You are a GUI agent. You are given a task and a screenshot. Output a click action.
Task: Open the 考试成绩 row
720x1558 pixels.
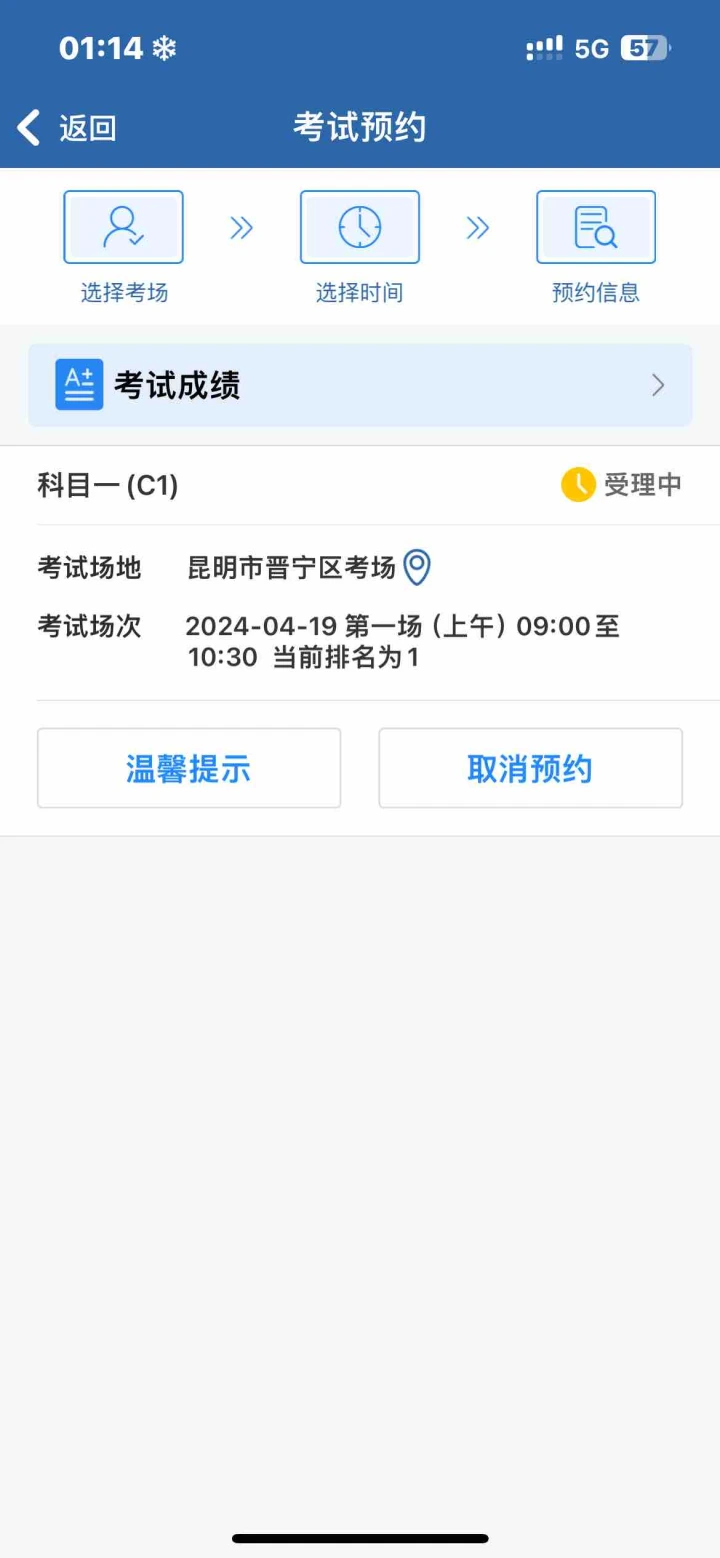(360, 386)
